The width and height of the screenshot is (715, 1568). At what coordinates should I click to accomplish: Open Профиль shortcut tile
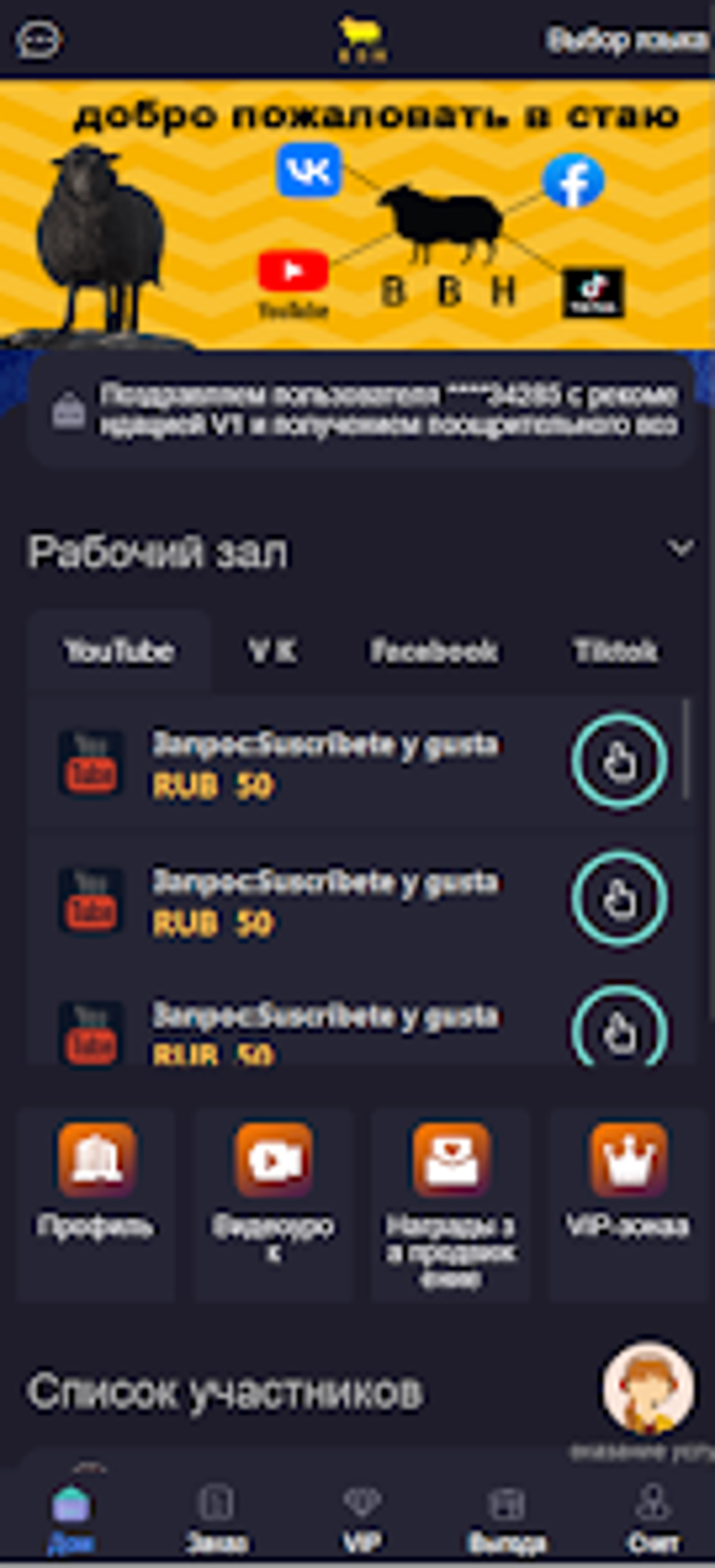(x=96, y=1203)
